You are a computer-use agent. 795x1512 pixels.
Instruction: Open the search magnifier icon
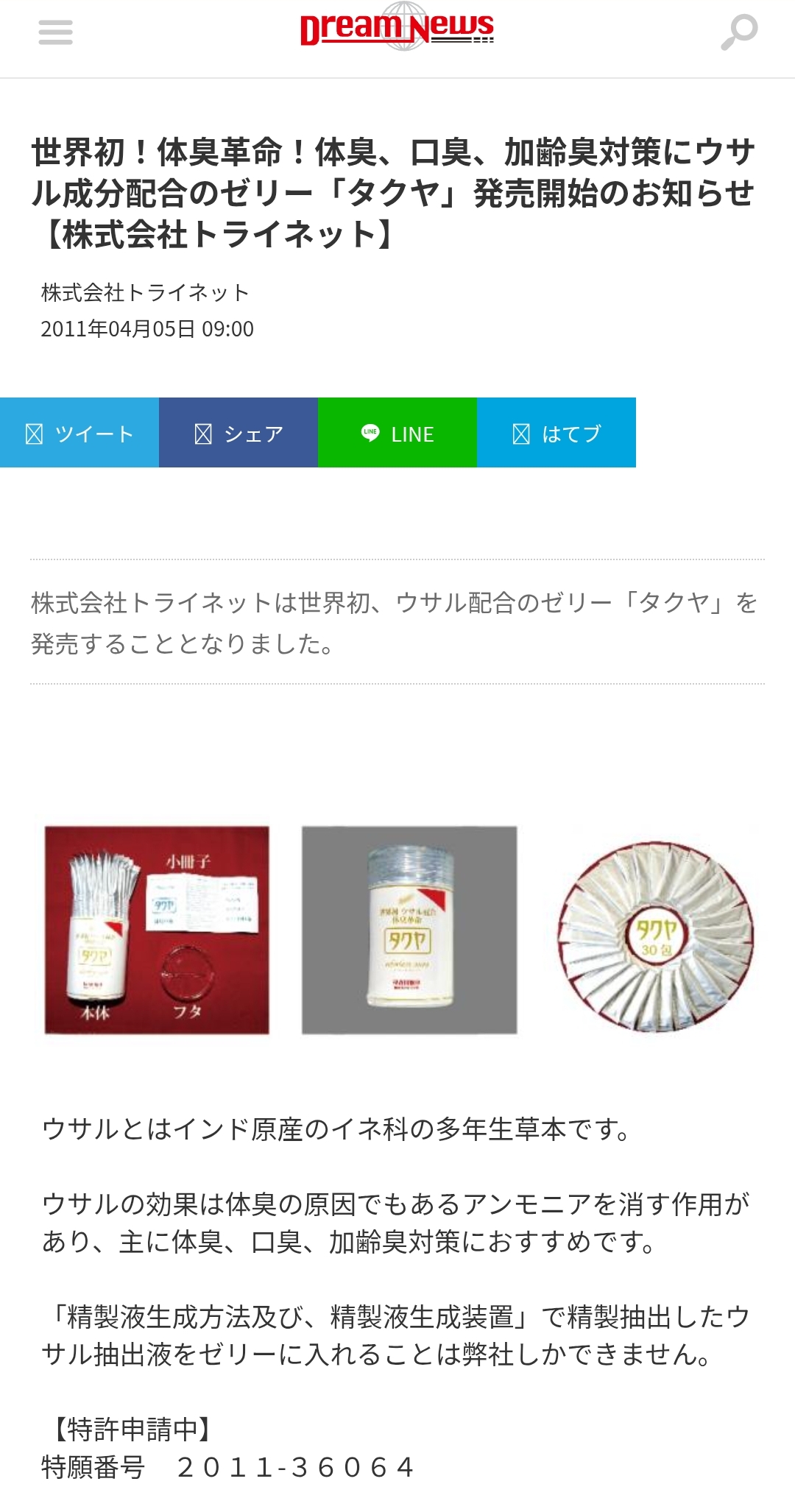point(738,32)
